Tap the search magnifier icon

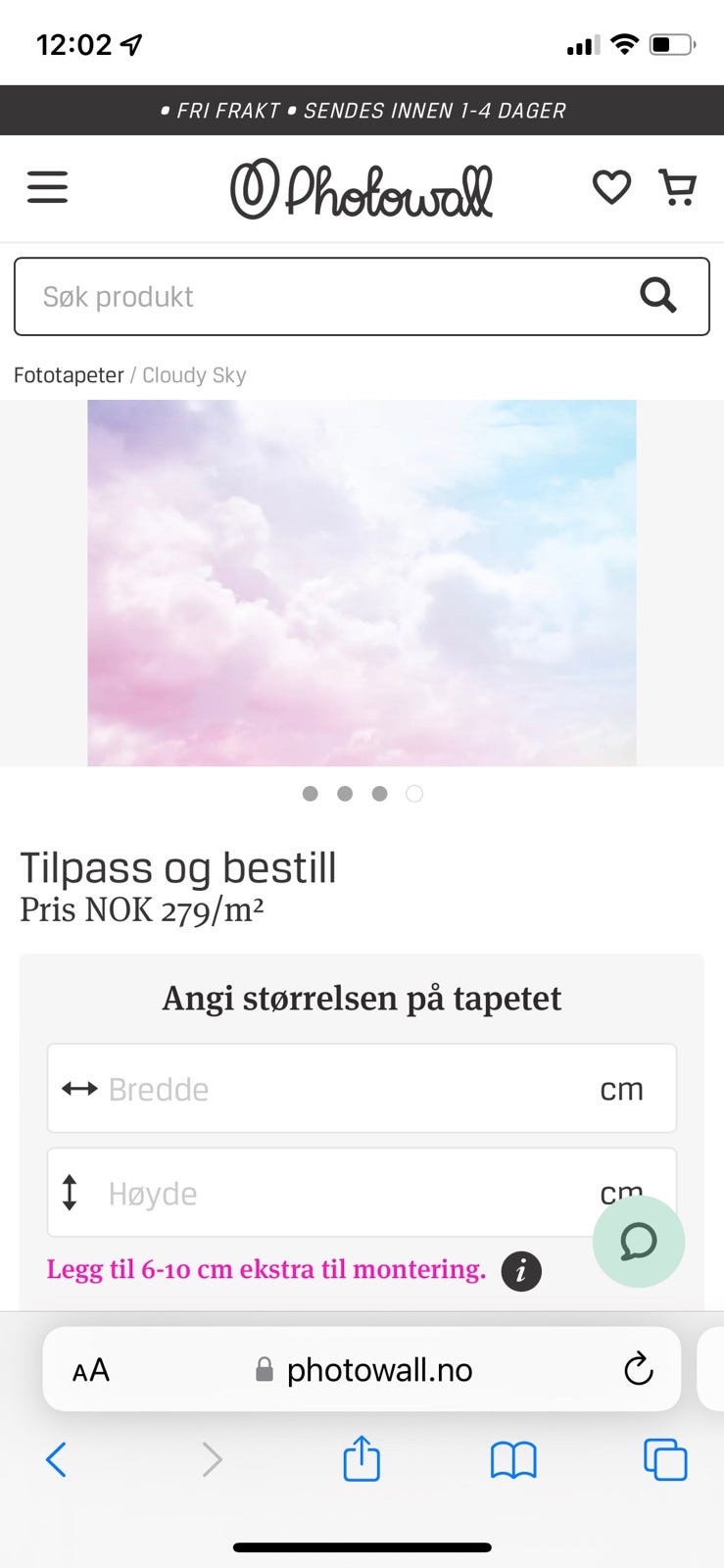(x=658, y=296)
